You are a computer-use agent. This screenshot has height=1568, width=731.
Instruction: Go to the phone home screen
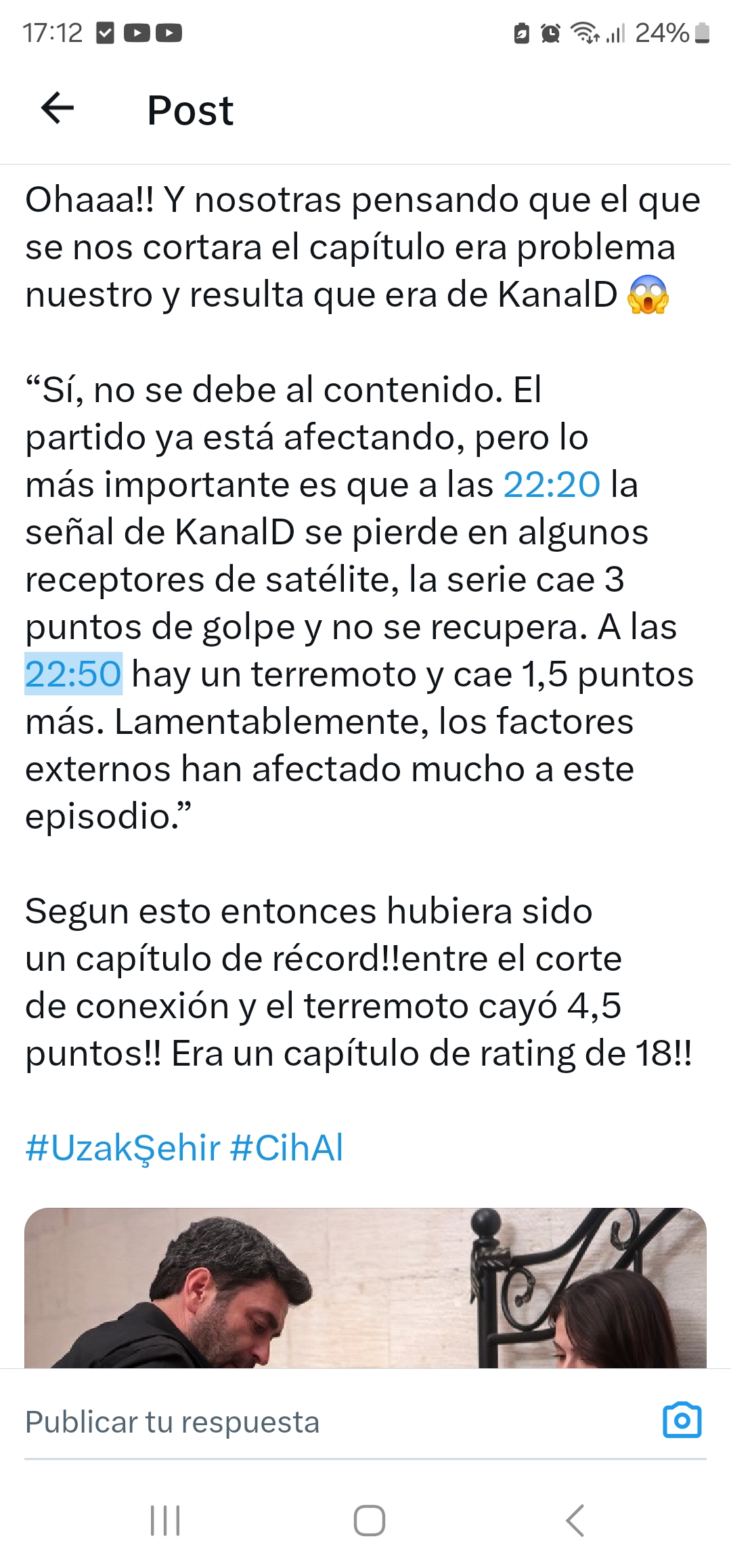370,1521
